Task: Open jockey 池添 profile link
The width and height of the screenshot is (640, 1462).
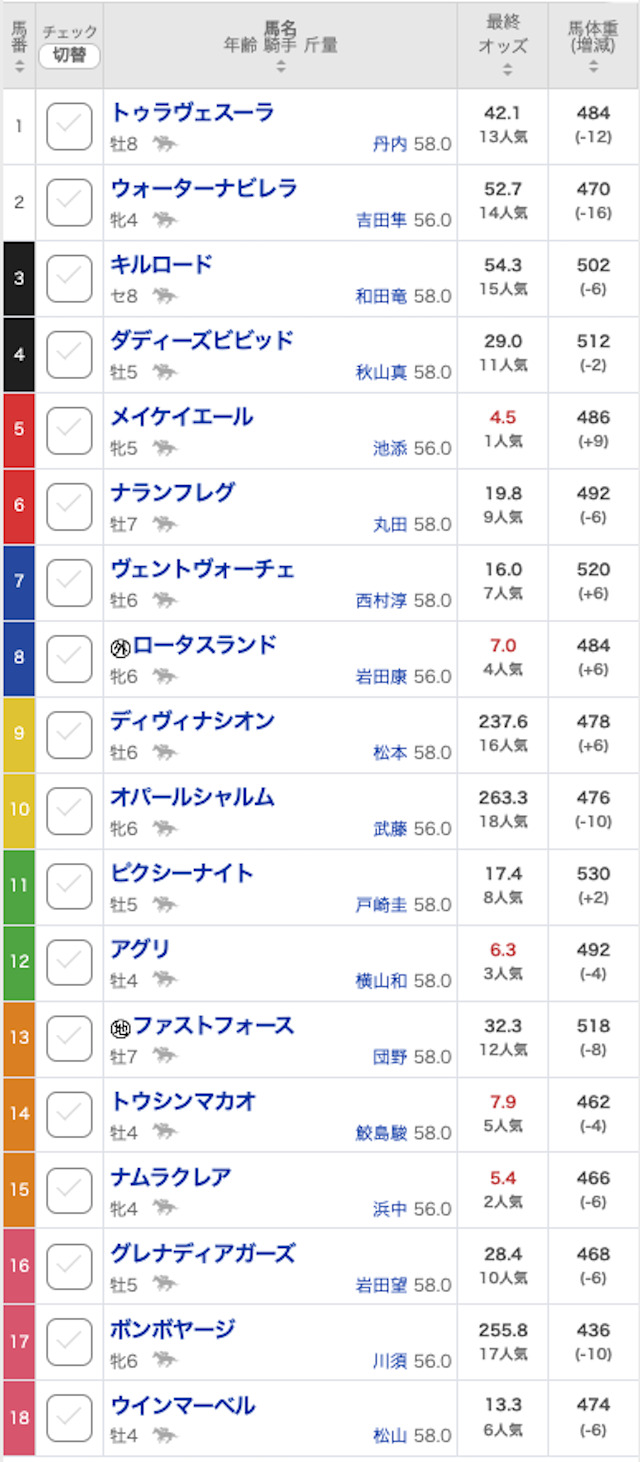Action: pos(390,449)
